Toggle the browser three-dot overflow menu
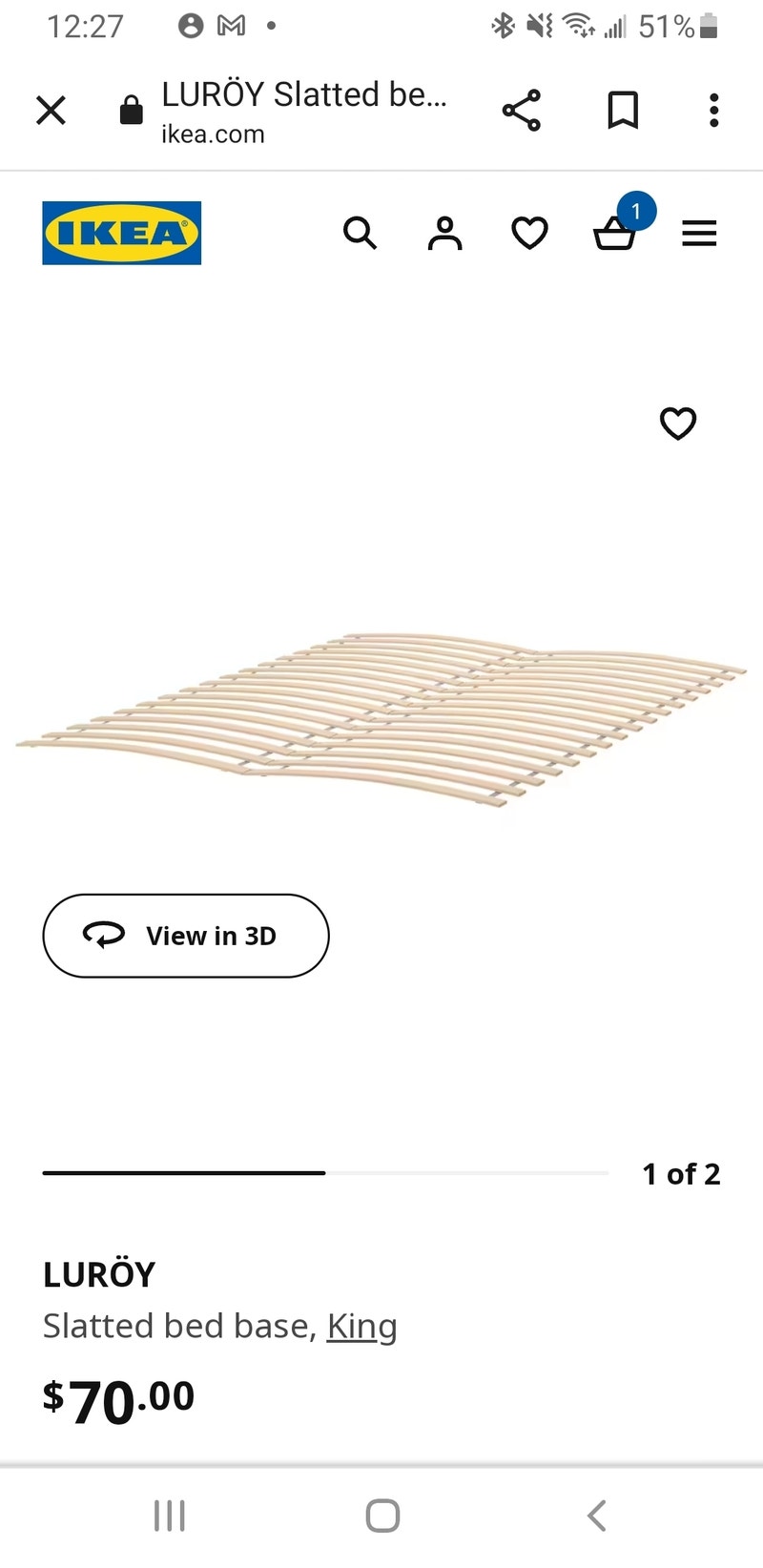The width and height of the screenshot is (763, 1568). coord(712,111)
